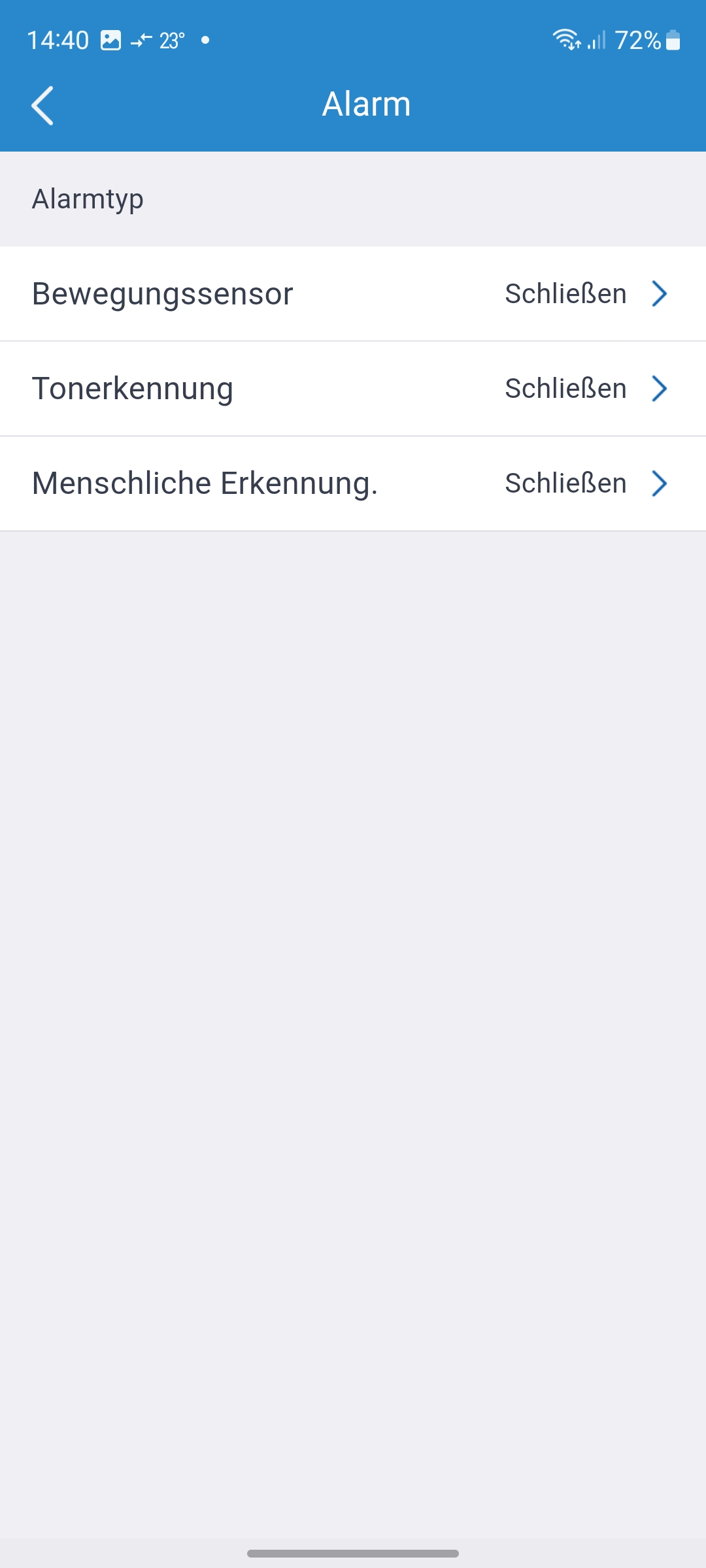This screenshot has width=706, height=1568.
Task: Select Menschliche Erkennung settings
Action: 353,483
